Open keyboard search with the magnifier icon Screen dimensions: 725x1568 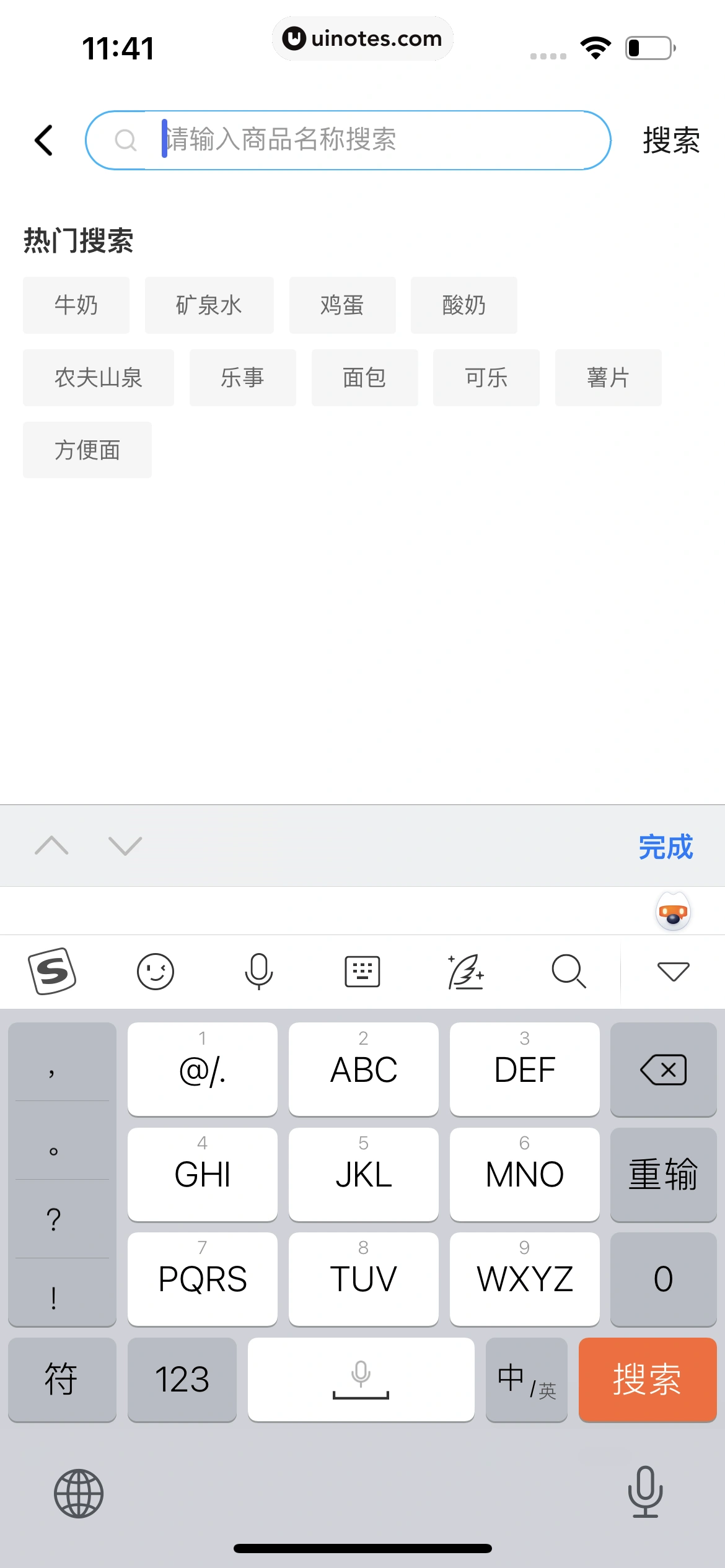pyautogui.click(x=569, y=970)
